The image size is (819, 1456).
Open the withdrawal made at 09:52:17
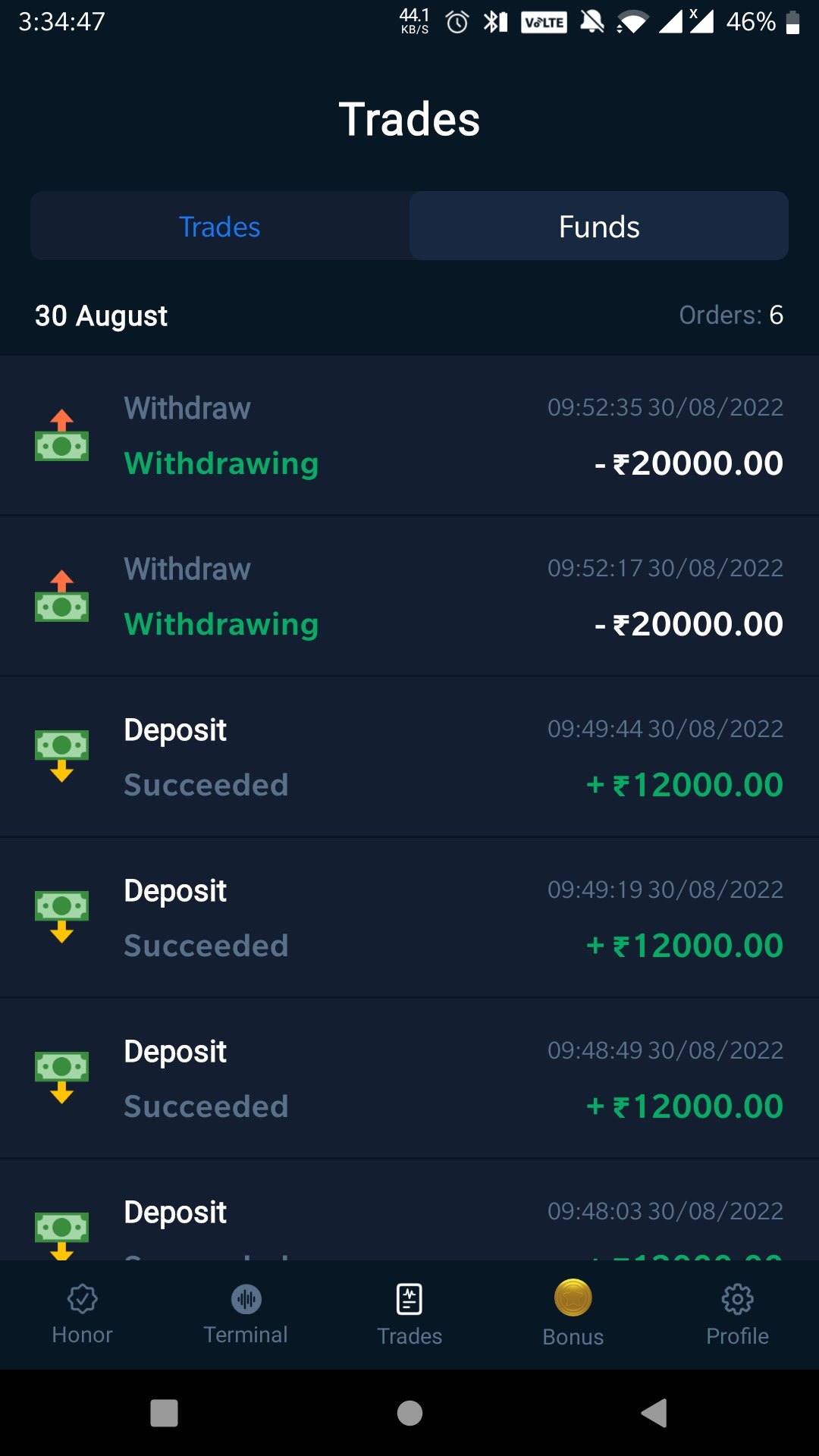click(x=409, y=597)
